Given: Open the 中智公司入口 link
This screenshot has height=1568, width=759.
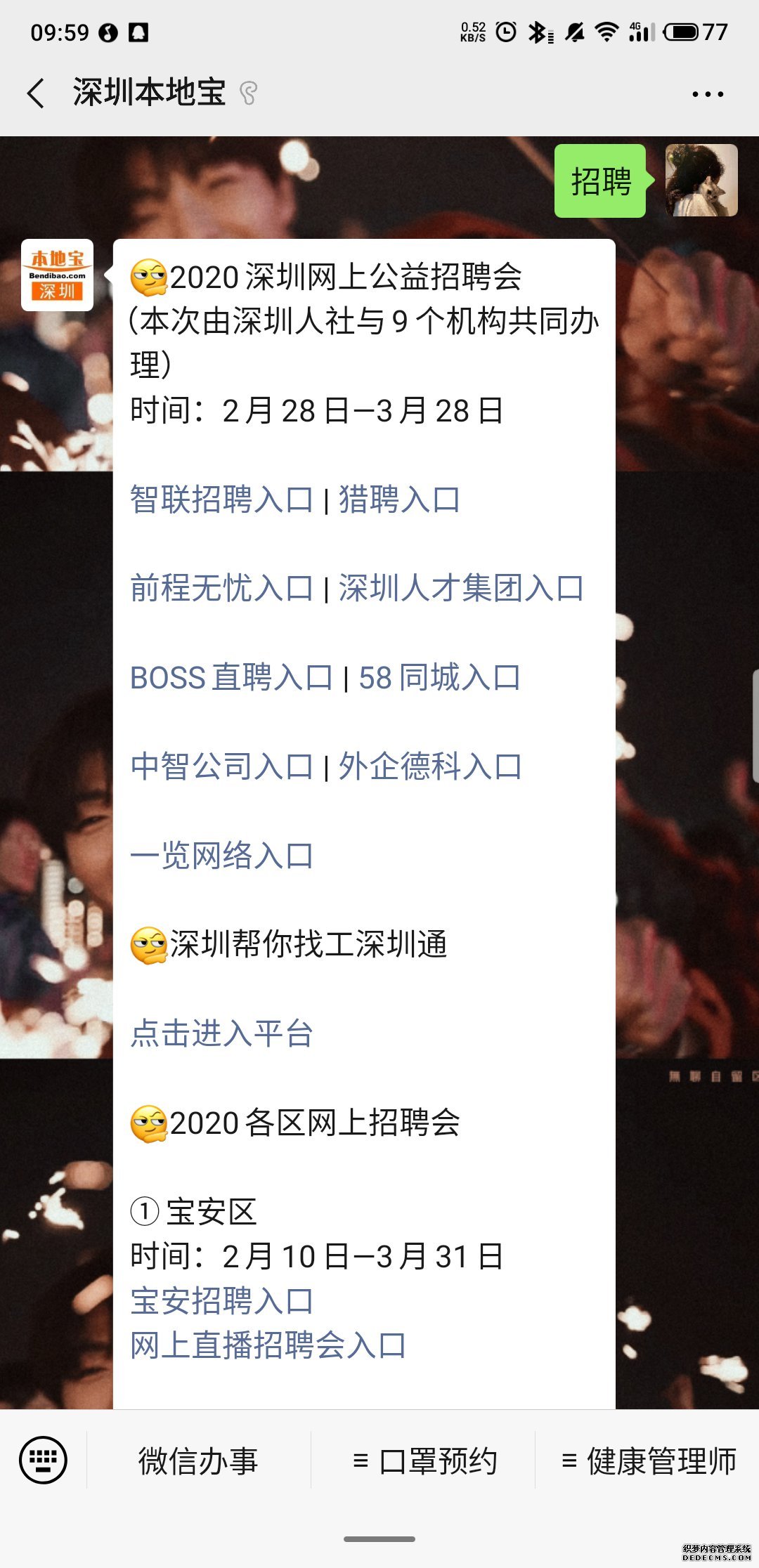Looking at the screenshot, I should [221, 766].
